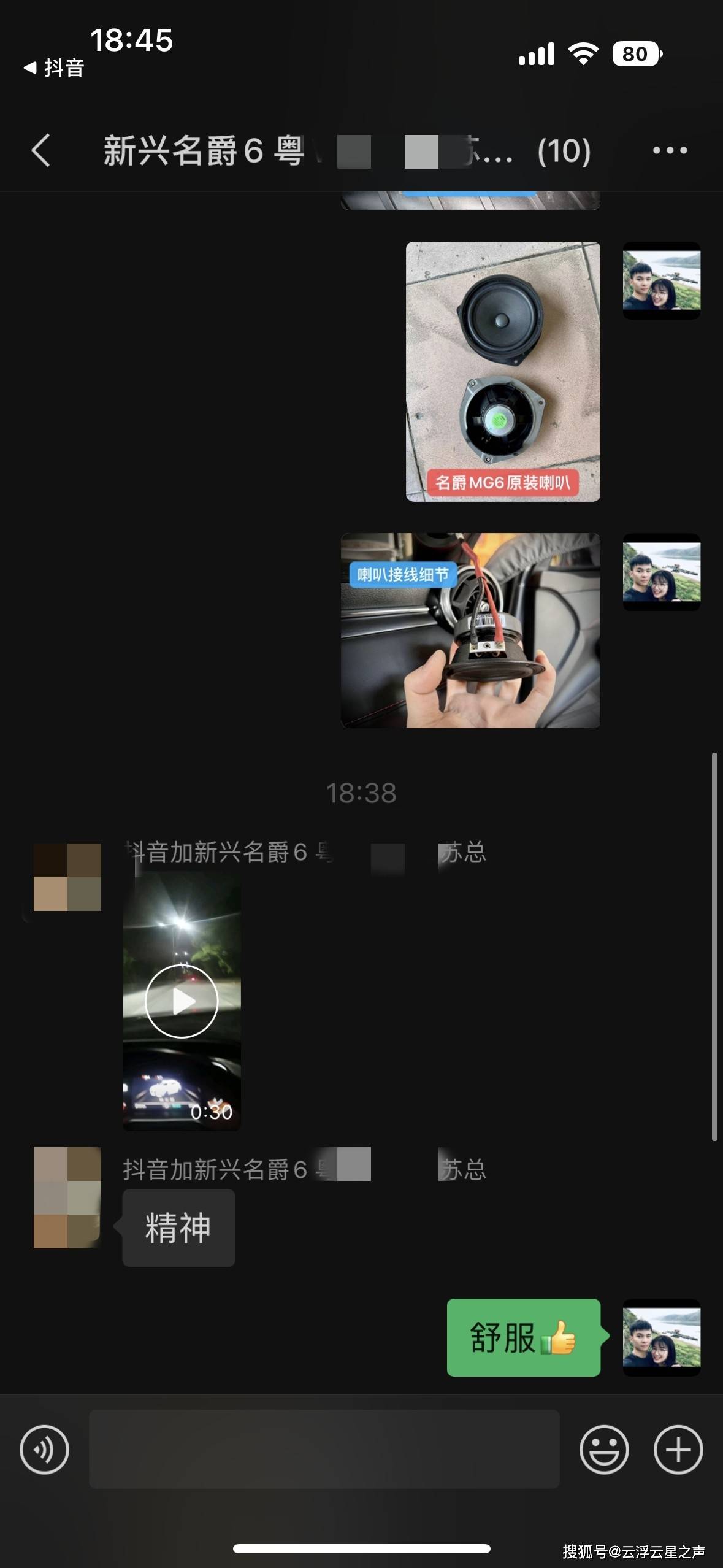The image size is (723, 1568).
Task: Tap the Wi-Fi status icon
Action: click(583, 55)
